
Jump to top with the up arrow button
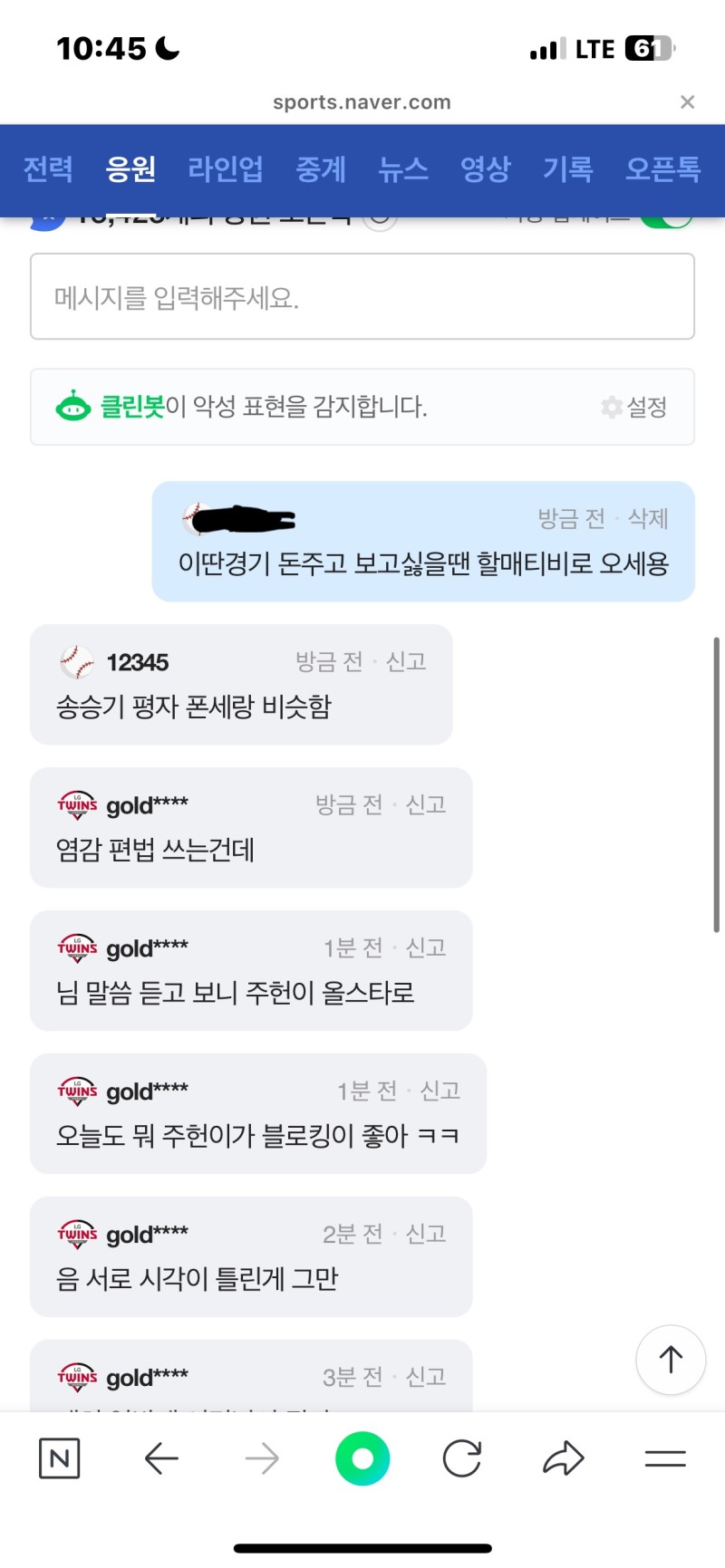pyautogui.click(x=671, y=1359)
